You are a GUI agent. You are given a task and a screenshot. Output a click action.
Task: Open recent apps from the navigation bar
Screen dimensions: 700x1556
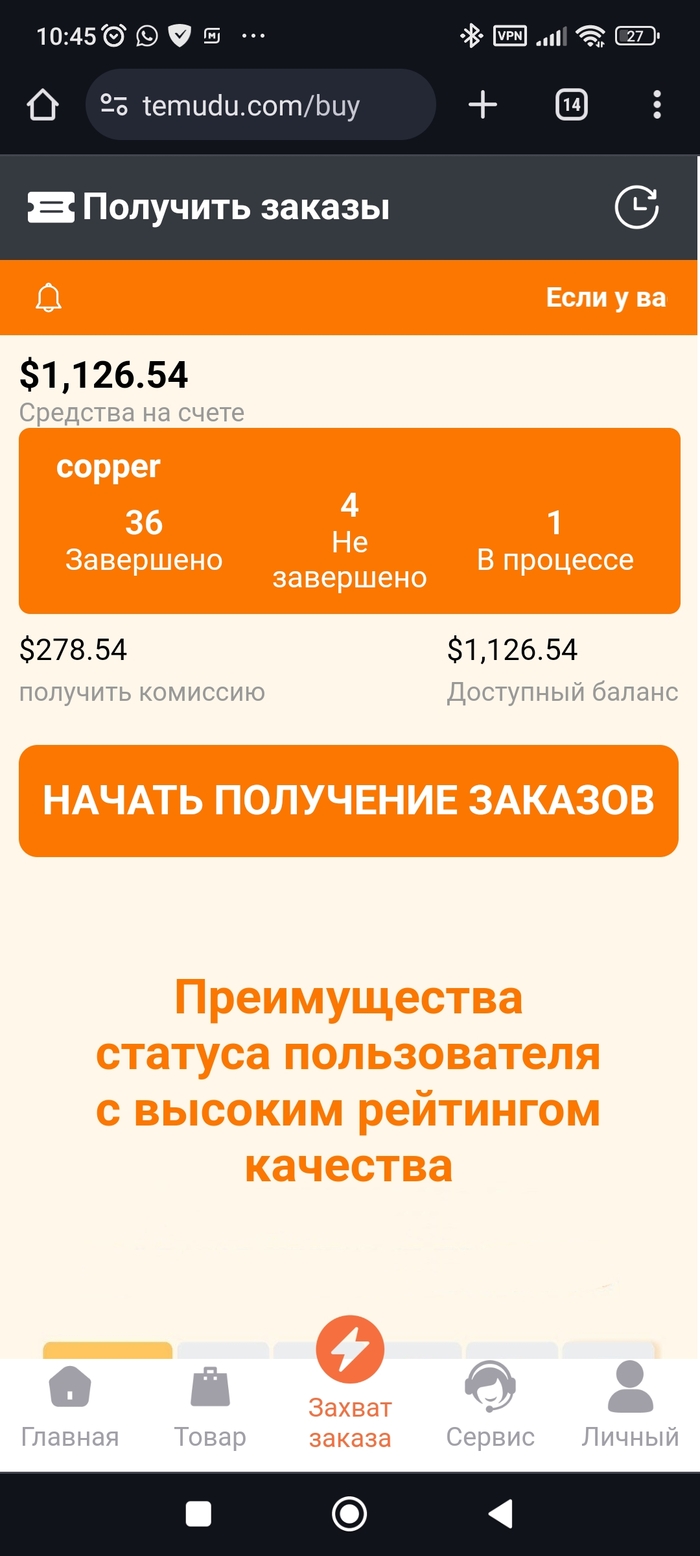tap(199, 1513)
